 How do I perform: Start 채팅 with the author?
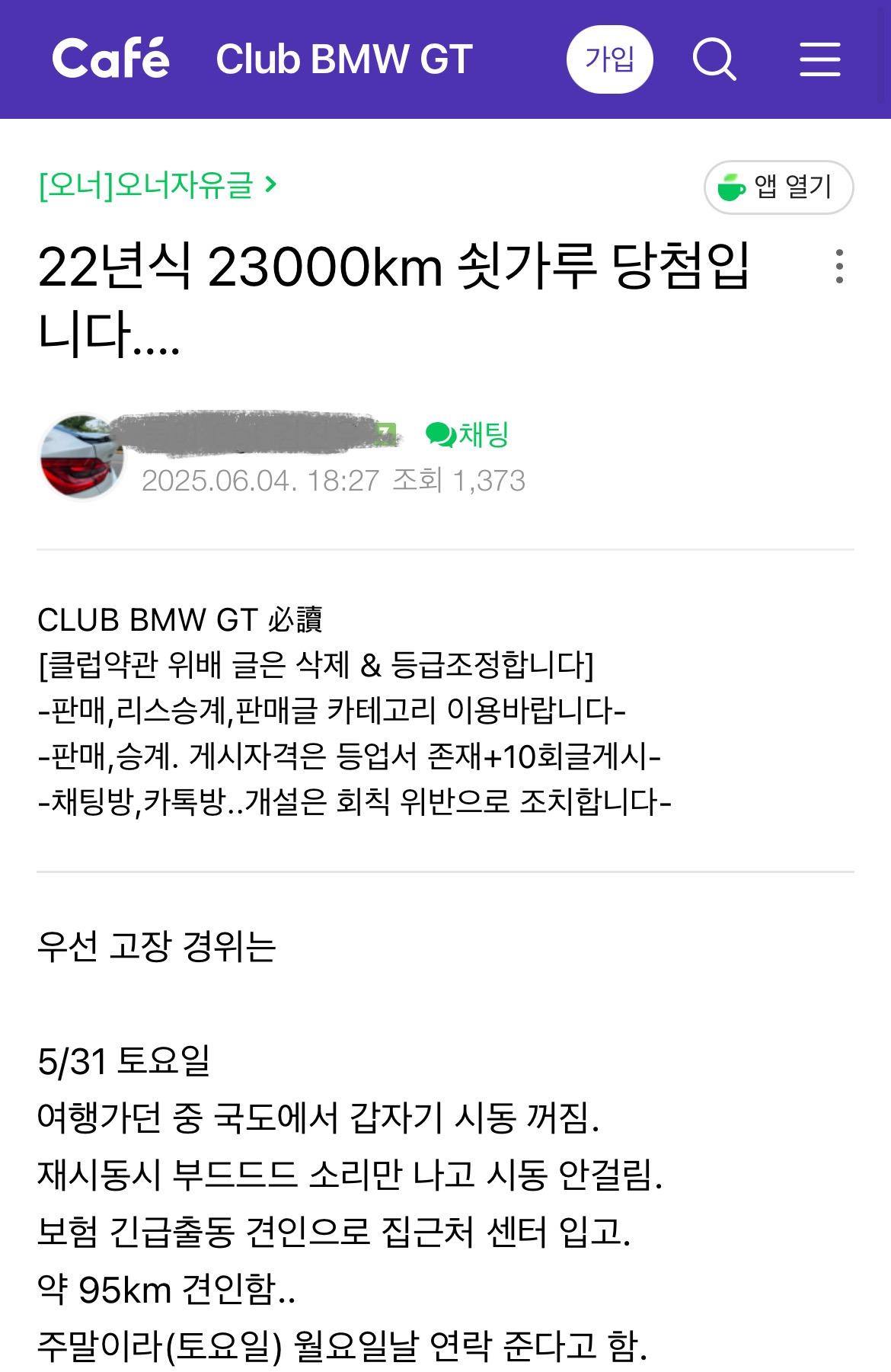pyautogui.click(x=467, y=434)
